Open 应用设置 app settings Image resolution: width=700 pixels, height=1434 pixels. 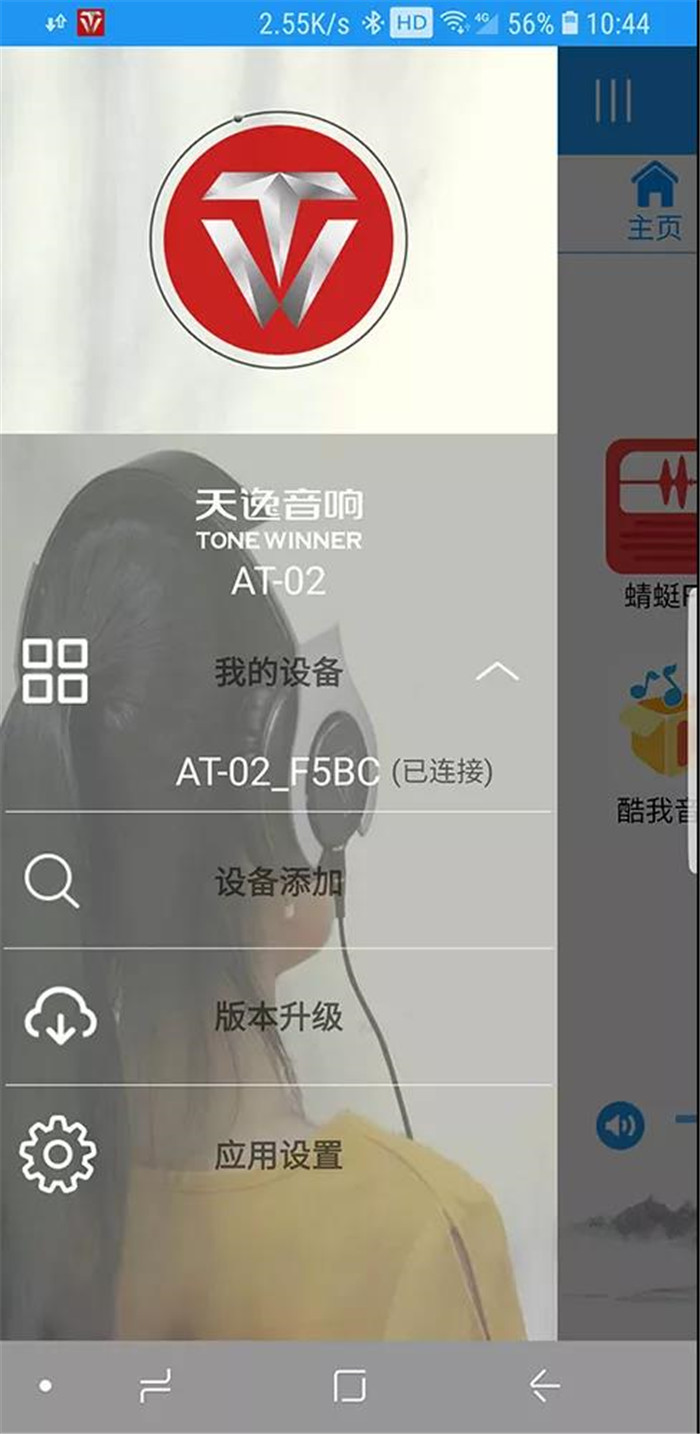click(279, 1155)
